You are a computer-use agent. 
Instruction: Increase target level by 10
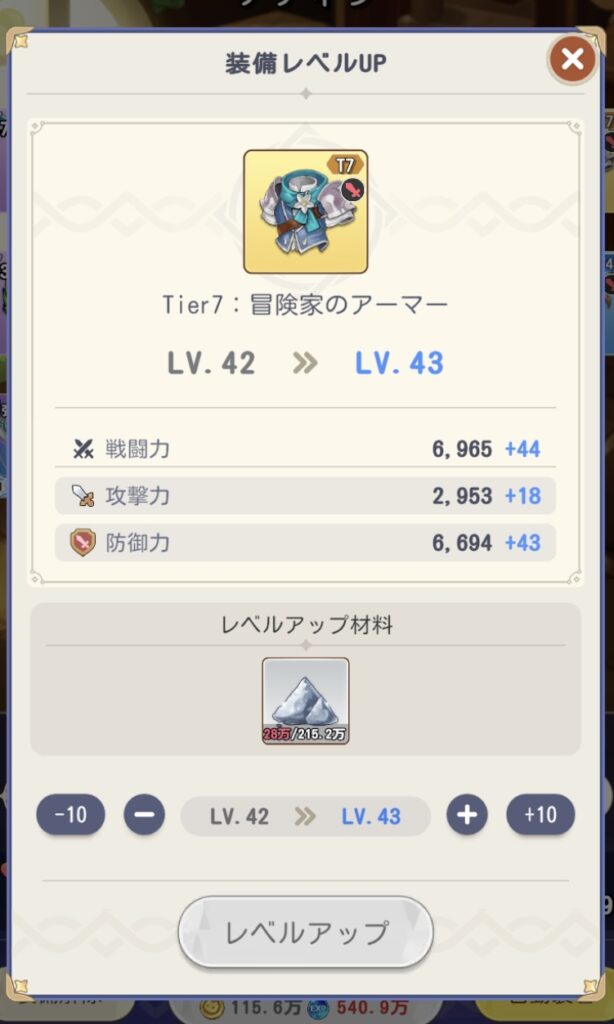pos(540,815)
